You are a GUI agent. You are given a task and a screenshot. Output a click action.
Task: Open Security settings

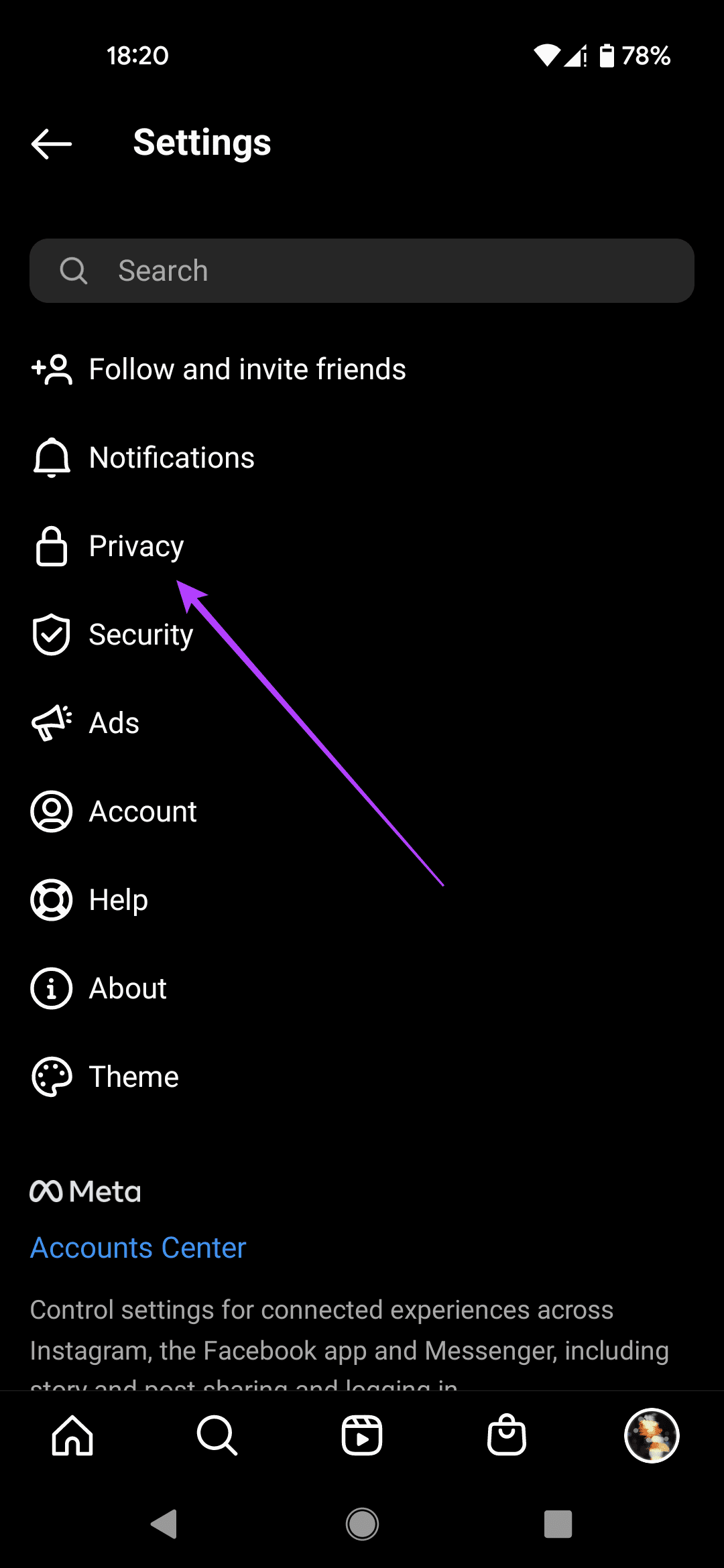tap(141, 635)
